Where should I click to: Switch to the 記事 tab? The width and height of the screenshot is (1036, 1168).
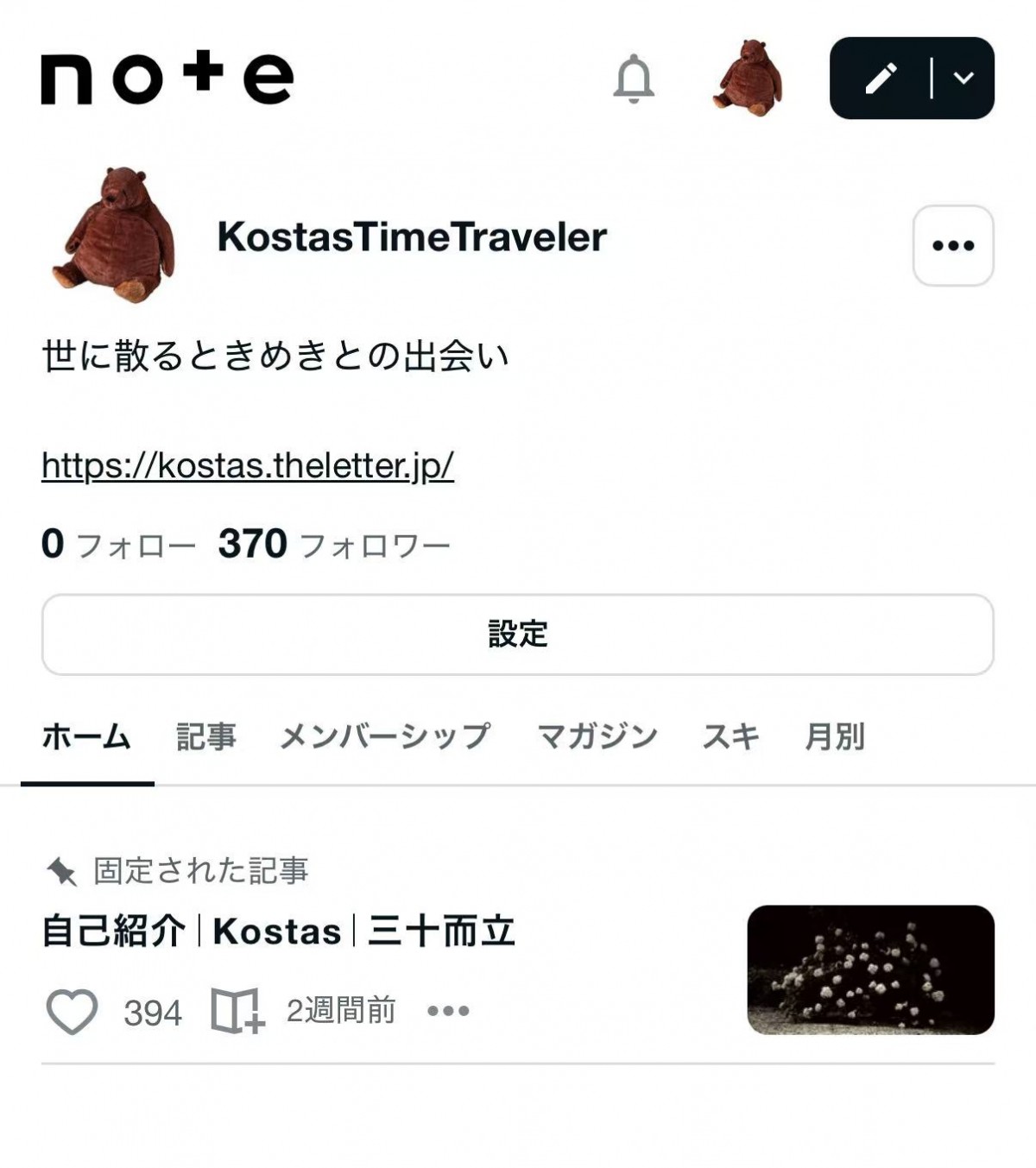206,737
